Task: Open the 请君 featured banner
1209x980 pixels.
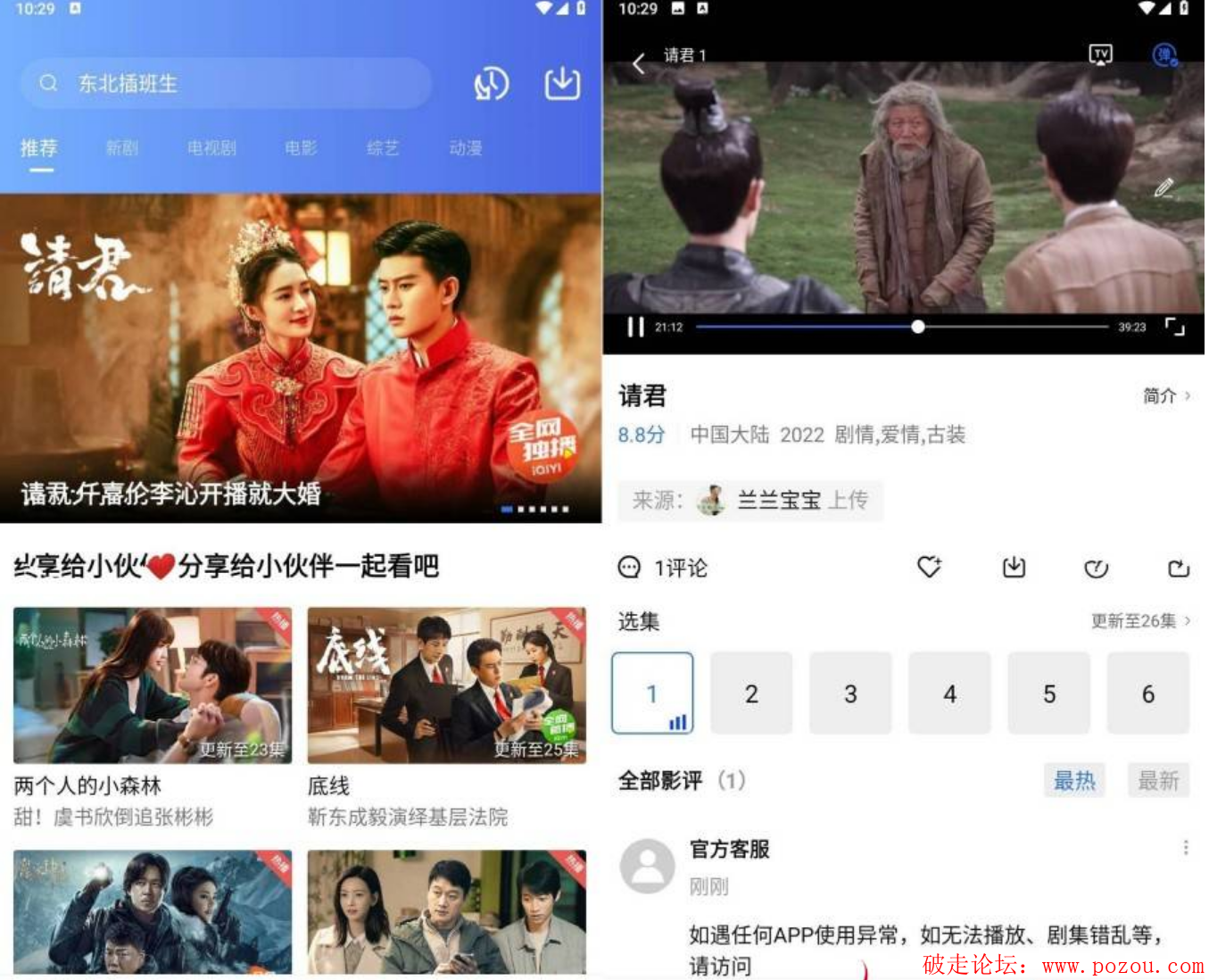Action: click(300, 357)
